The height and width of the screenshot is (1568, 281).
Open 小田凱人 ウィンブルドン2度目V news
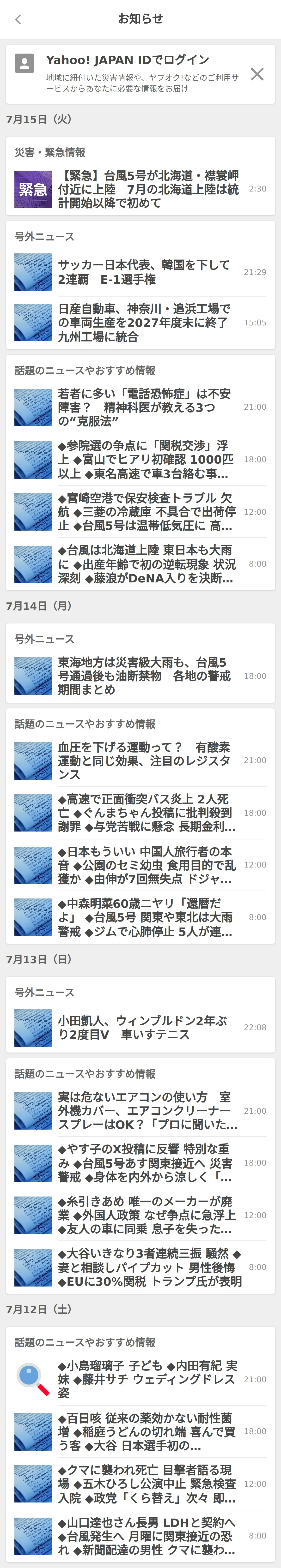pos(144,1028)
